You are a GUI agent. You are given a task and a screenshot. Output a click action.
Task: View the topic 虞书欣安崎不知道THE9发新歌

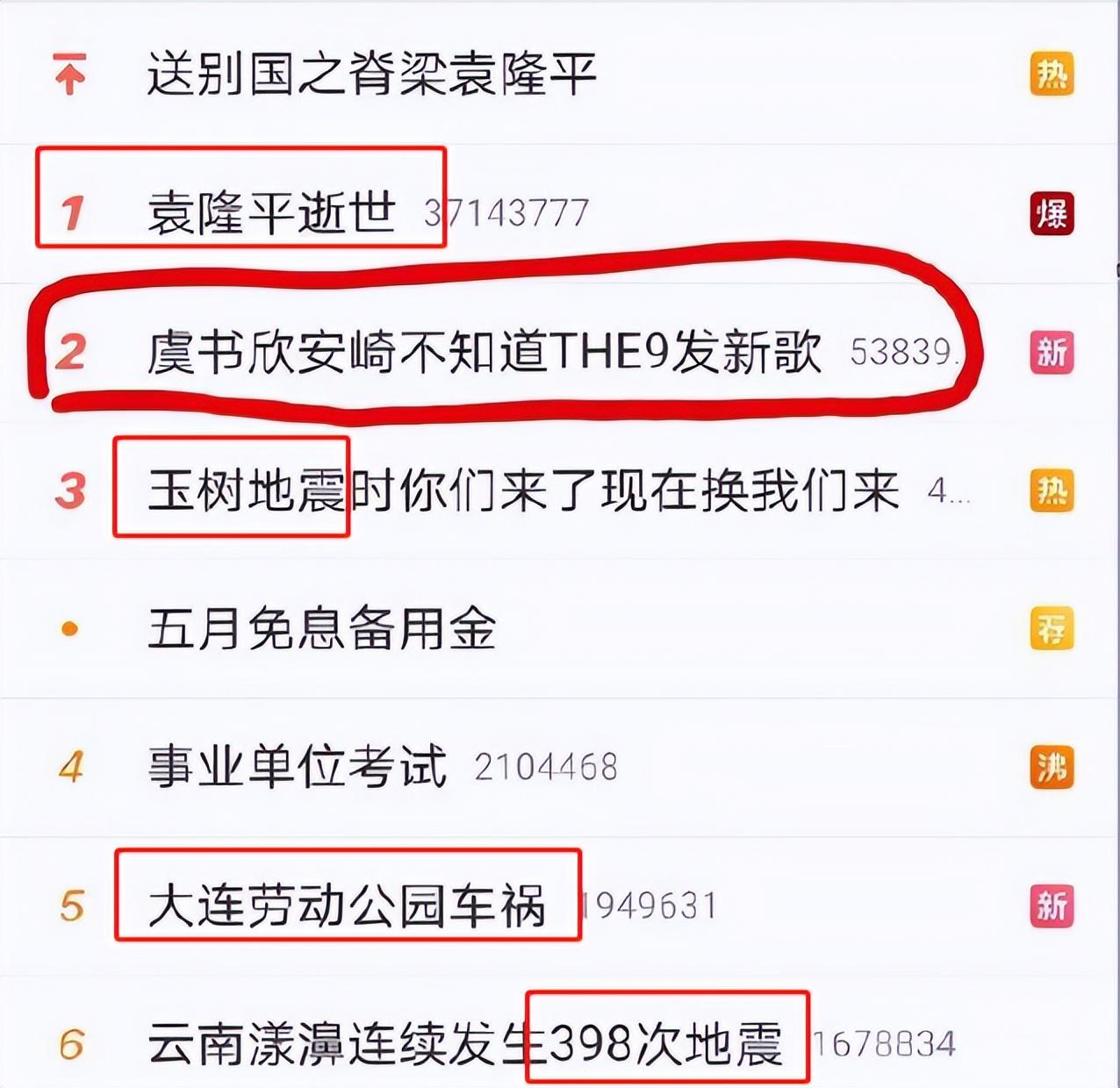click(x=484, y=352)
